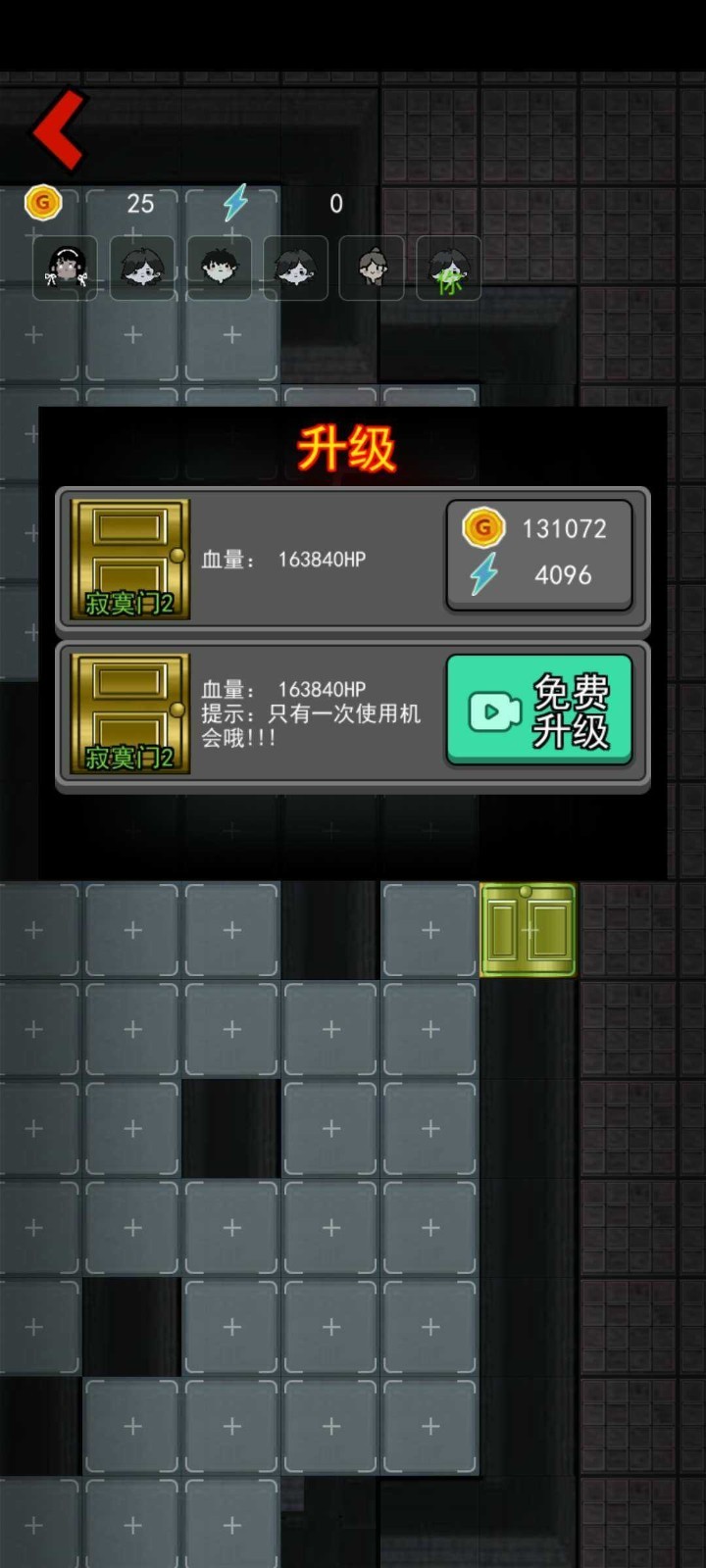The image size is (706, 1568).
Task: Upgrade door using 131072 gold and 4096 energy
Action: [539, 554]
